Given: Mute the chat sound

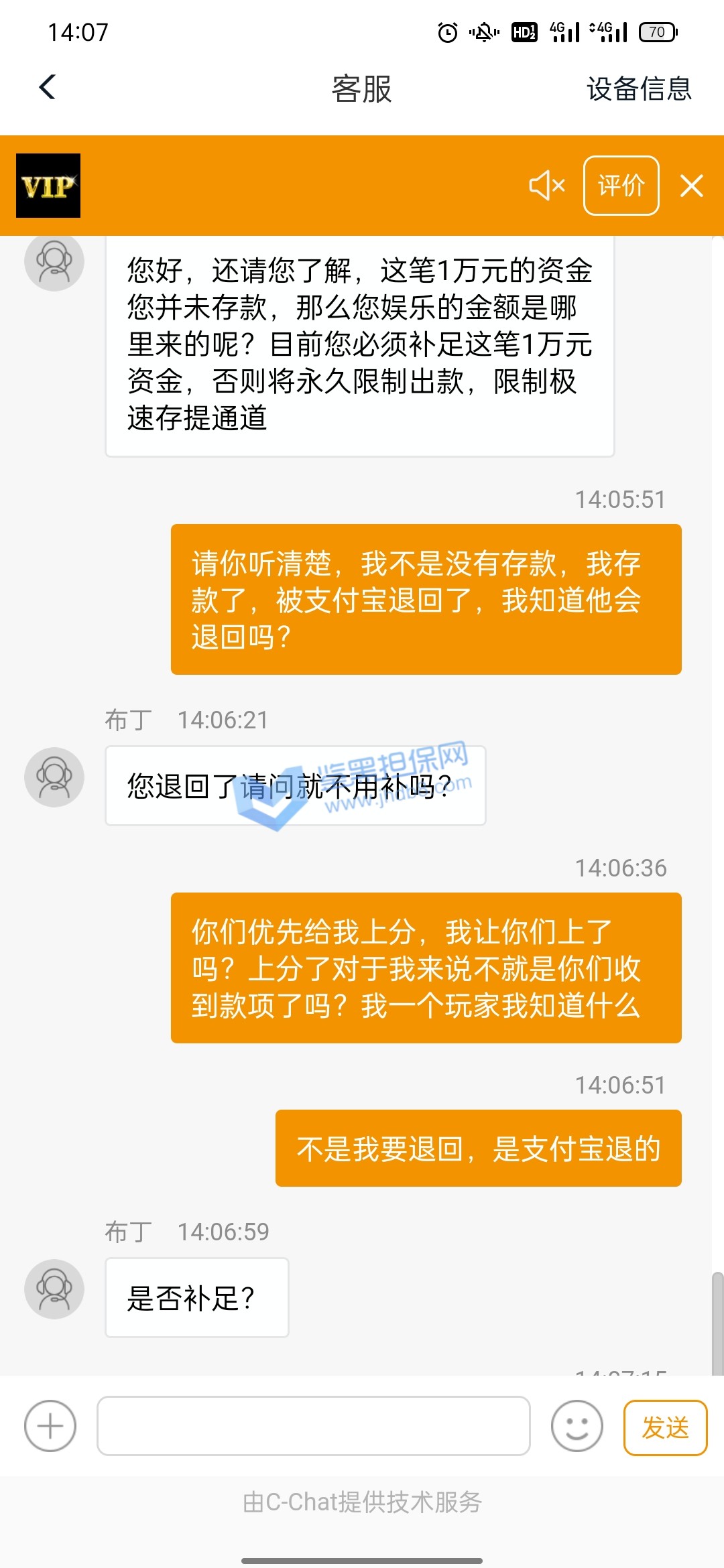Looking at the screenshot, I should [x=546, y=186].
